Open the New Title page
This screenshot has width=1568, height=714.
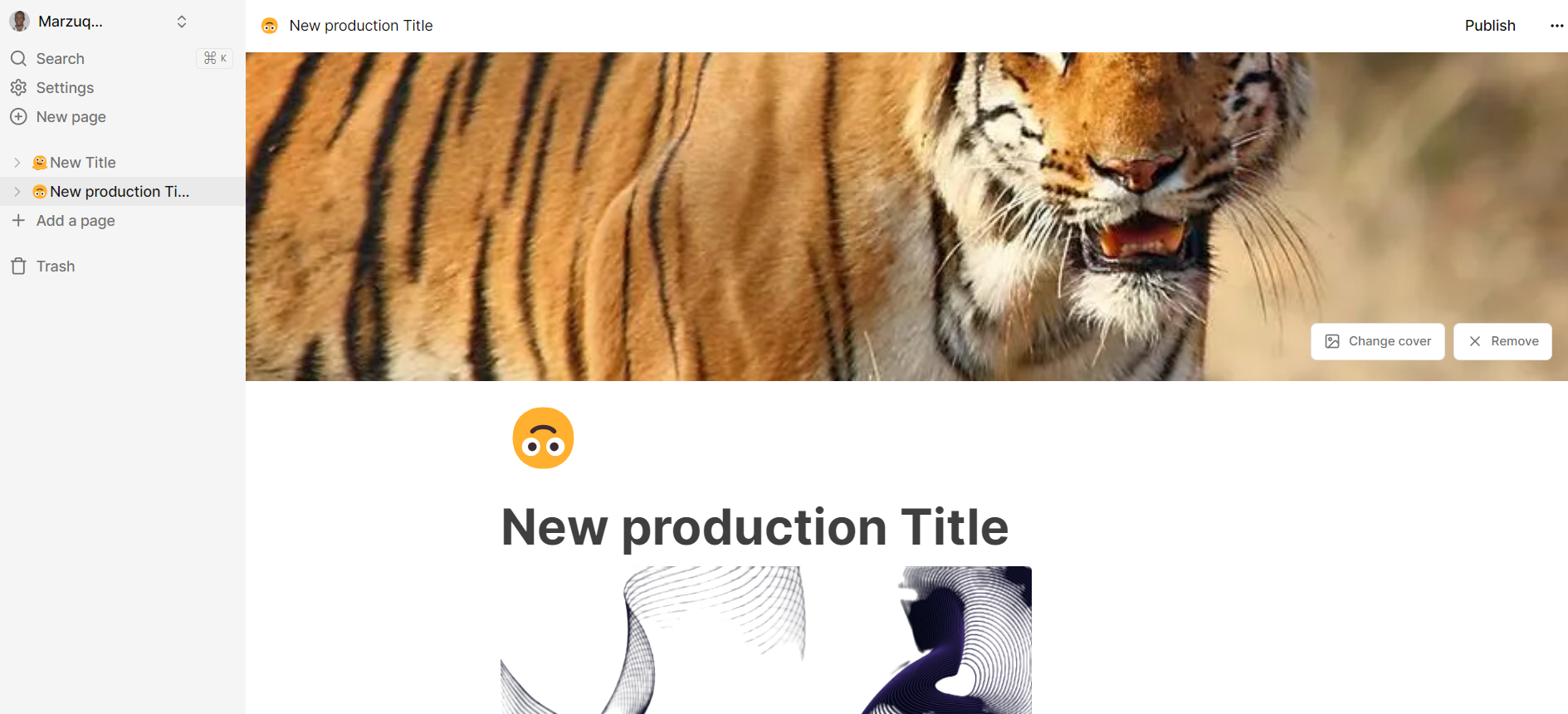(x=83, y=162)
